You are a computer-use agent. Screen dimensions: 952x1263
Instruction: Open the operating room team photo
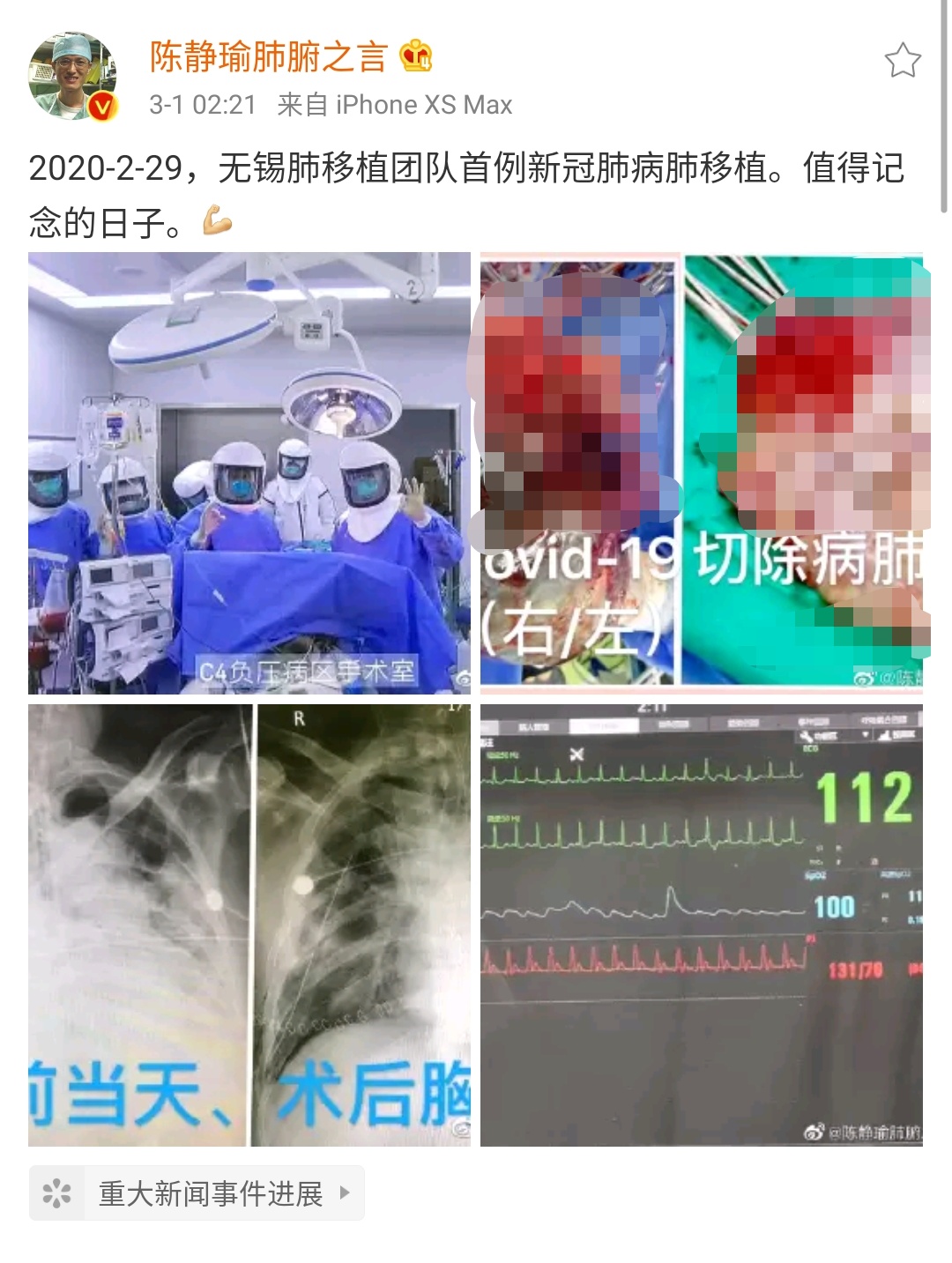point(249,473)
